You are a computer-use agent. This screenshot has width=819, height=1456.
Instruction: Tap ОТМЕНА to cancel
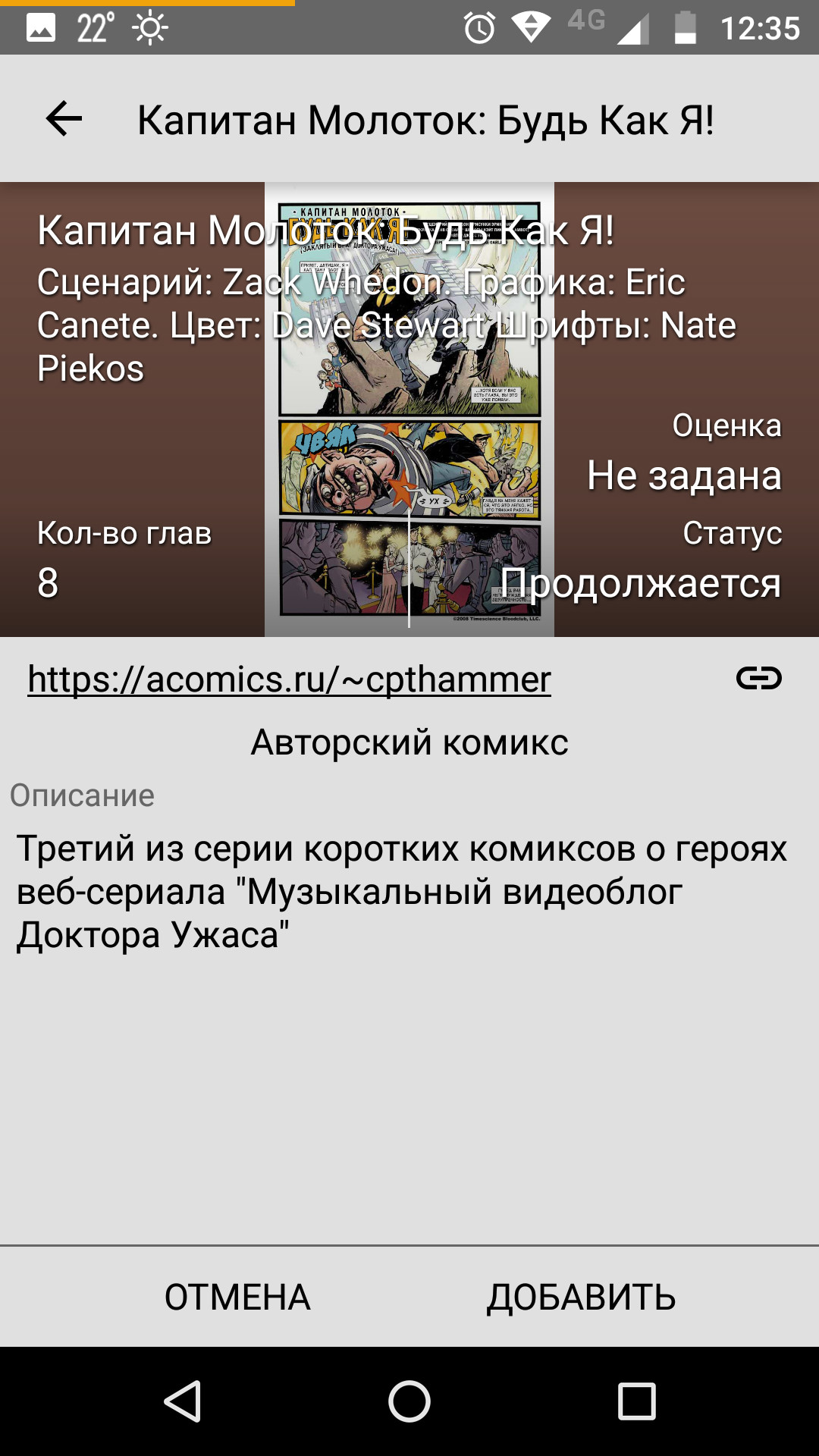click(x=237, y=1298)
